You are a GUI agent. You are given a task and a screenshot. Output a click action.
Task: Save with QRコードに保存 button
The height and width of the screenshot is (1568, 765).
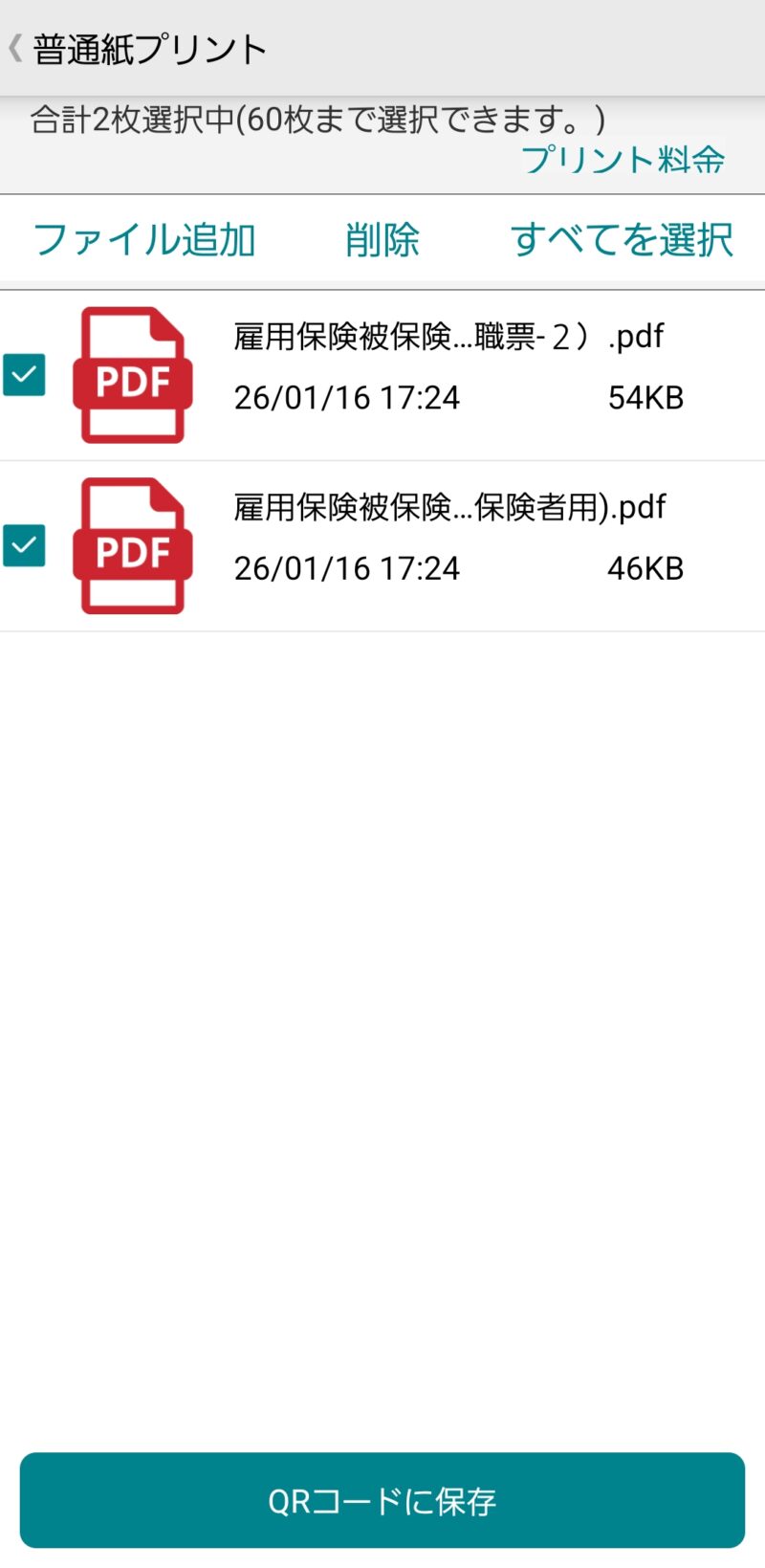click(382, 1499)
